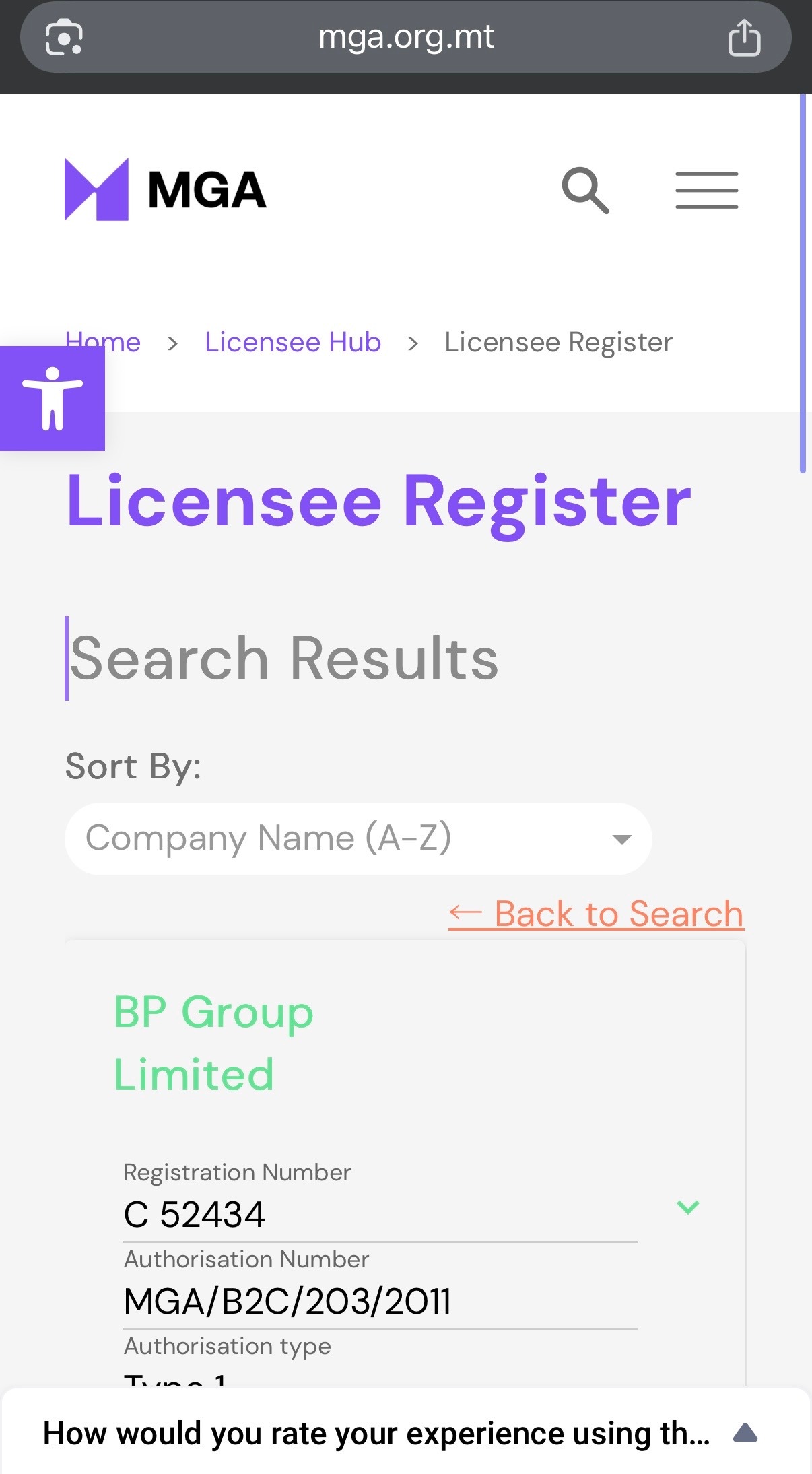The height and width of the screenshot is (1474, 812).
Task: Open the Sort By Company Name dropdown
Action: 358,839
